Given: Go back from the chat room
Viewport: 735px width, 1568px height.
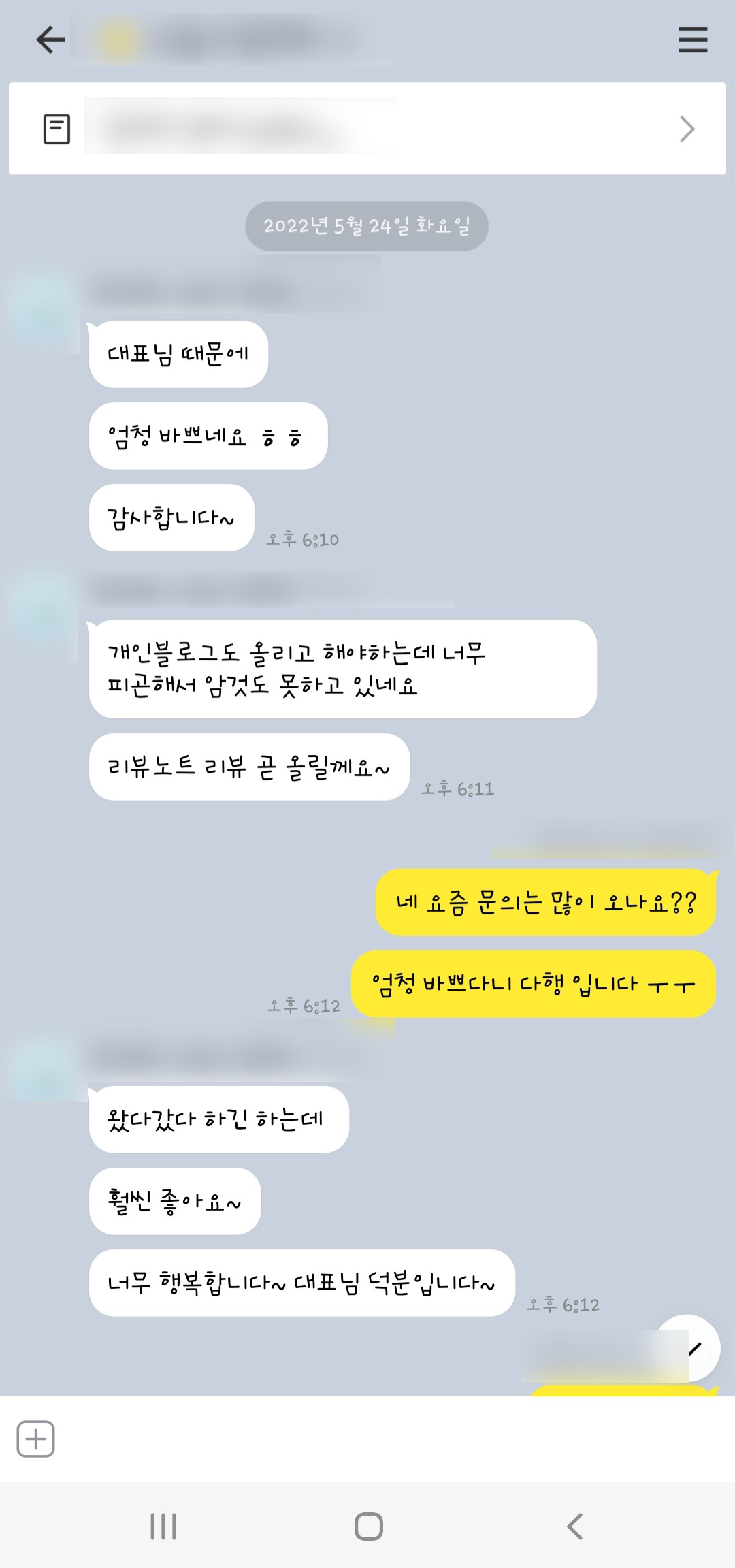Looking at the screenshot, I should tap(50, 39).
